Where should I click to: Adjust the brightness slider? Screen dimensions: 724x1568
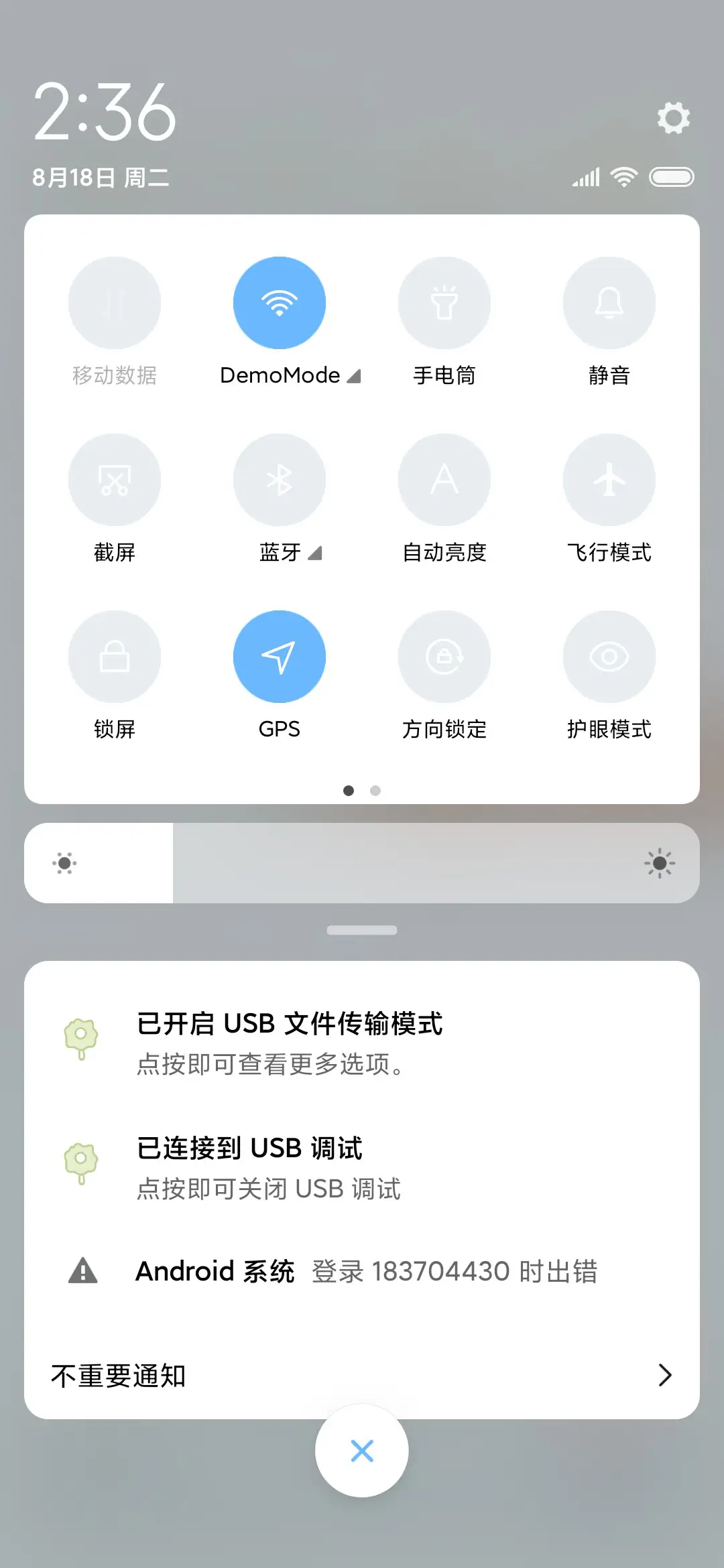[x=362, y=863]
